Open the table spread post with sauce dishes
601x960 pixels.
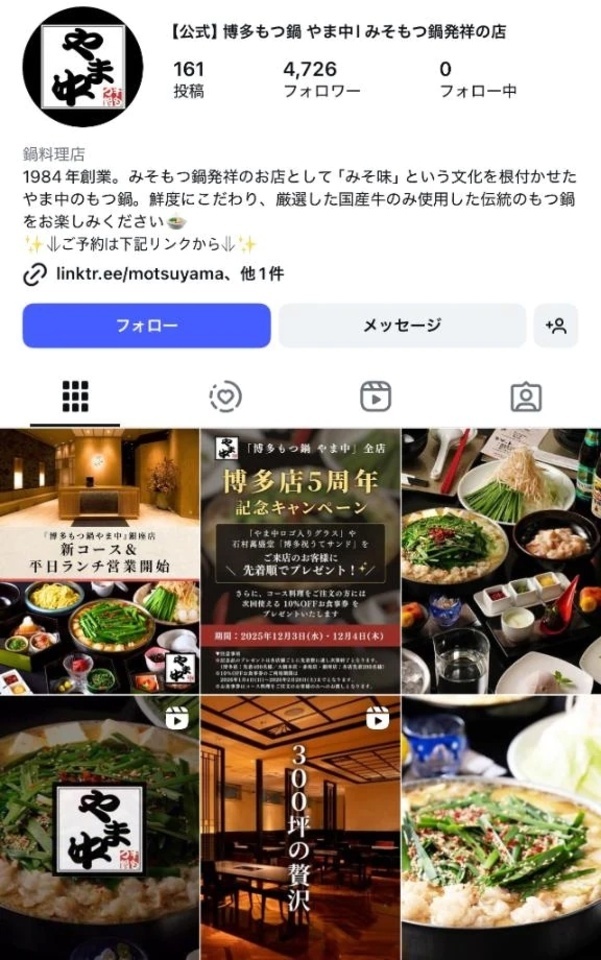pos(501,561)
